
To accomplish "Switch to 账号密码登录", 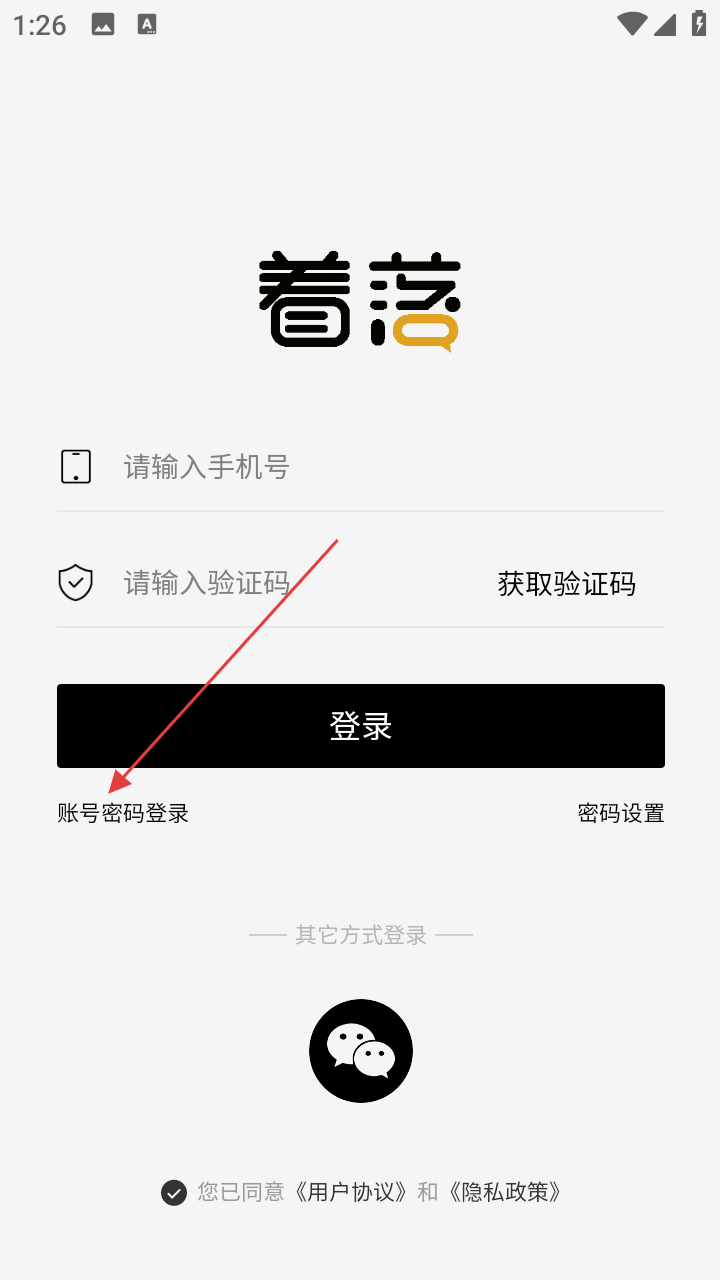I will pyautogui.click(x=123, y=813).
